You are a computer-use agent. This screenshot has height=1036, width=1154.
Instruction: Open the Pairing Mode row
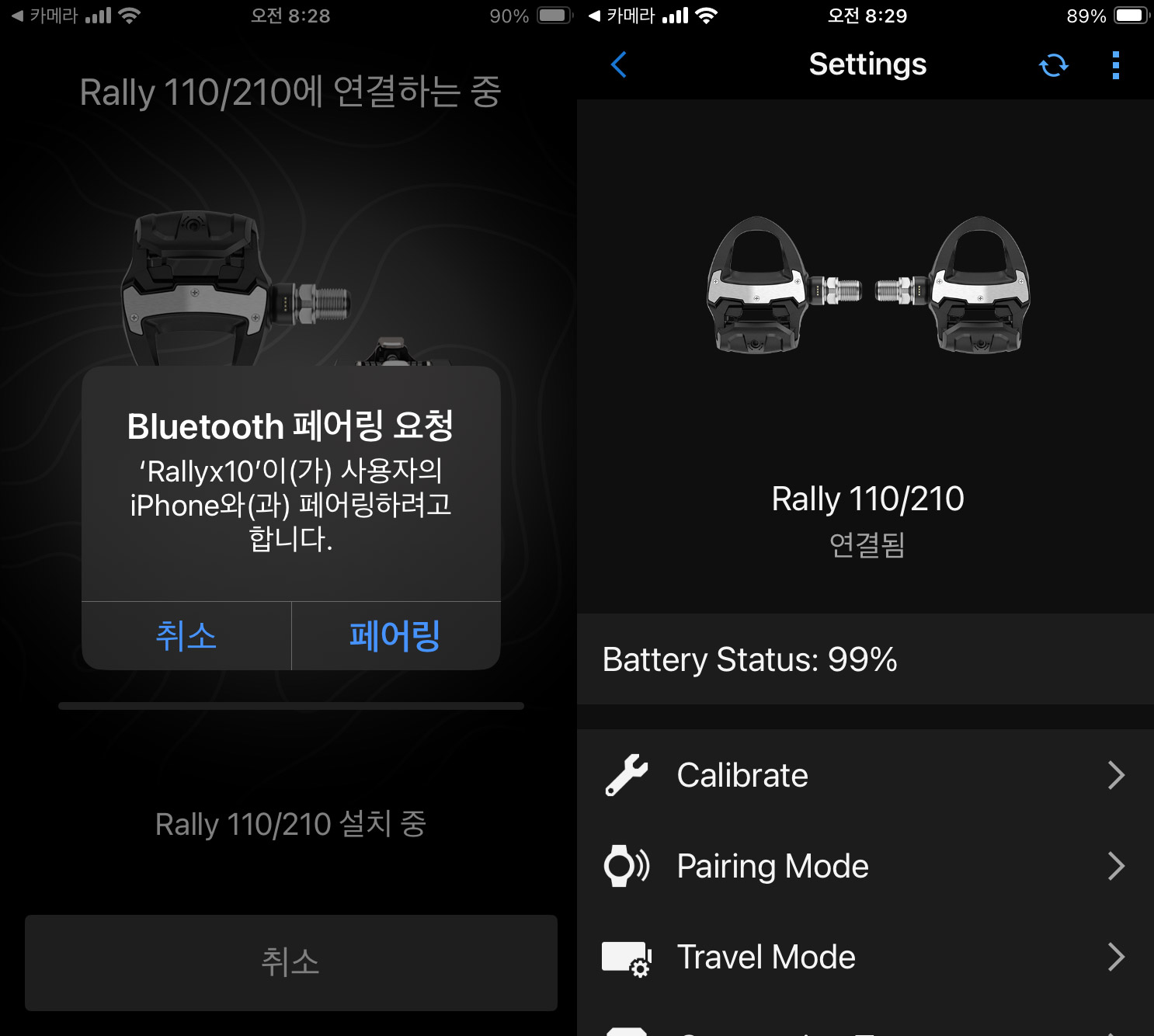tap(864, 866)
